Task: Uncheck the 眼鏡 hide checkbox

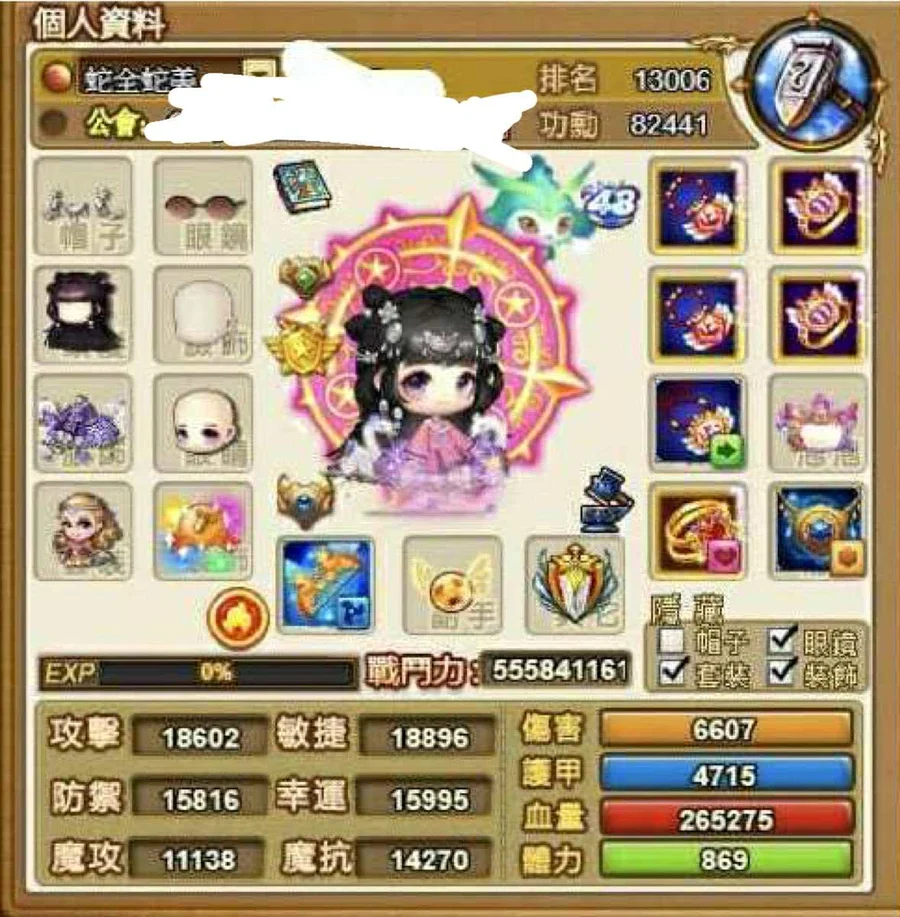Action: click(783, 641)
